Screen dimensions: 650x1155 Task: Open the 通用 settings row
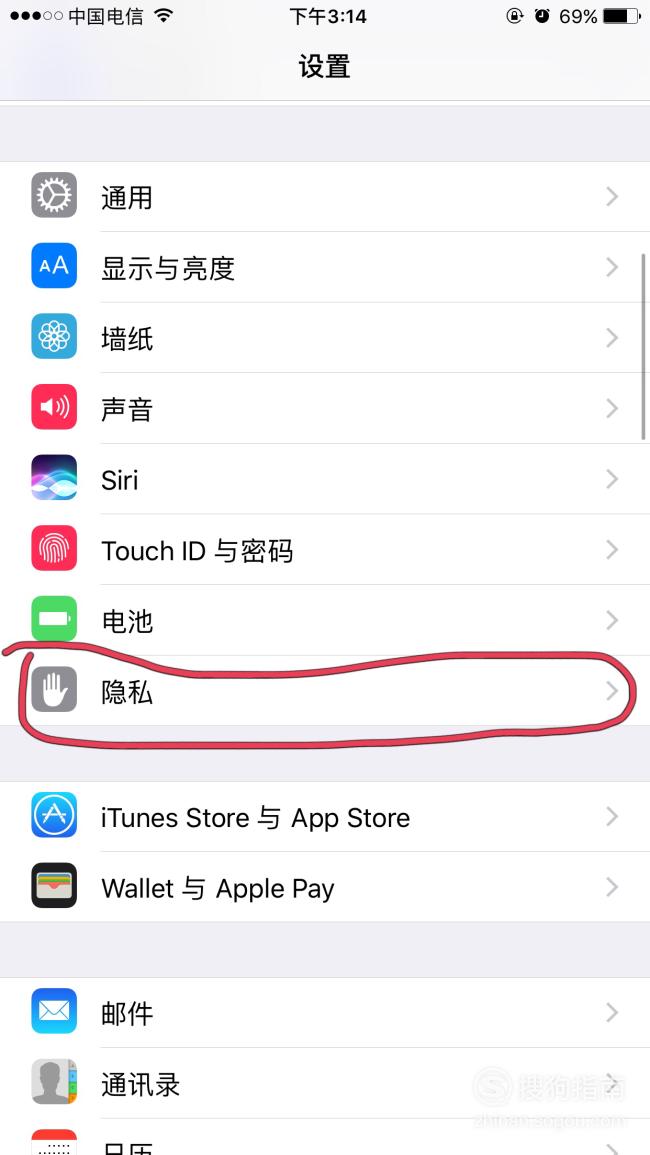325,197
